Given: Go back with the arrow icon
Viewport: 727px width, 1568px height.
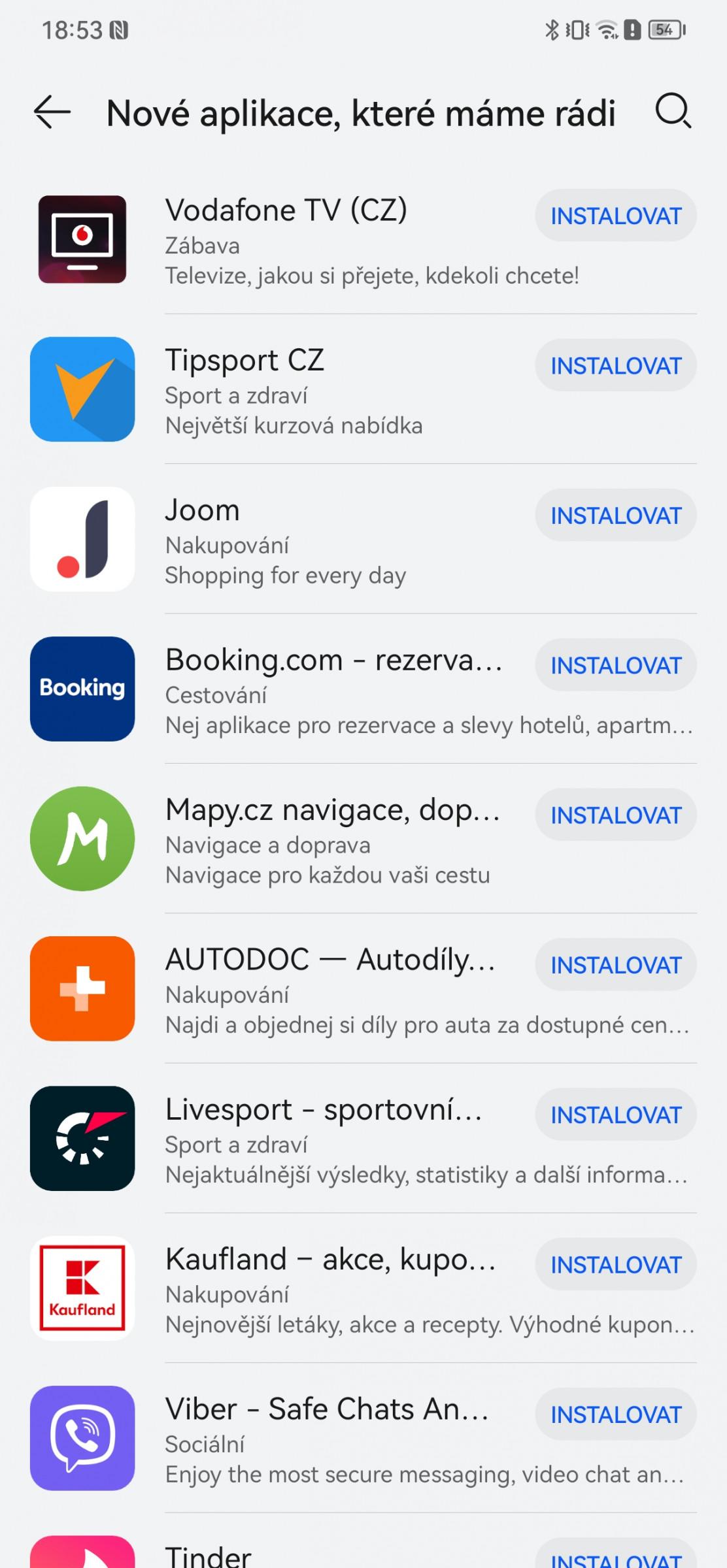Looking at the screenshot, I should [52, 112].
